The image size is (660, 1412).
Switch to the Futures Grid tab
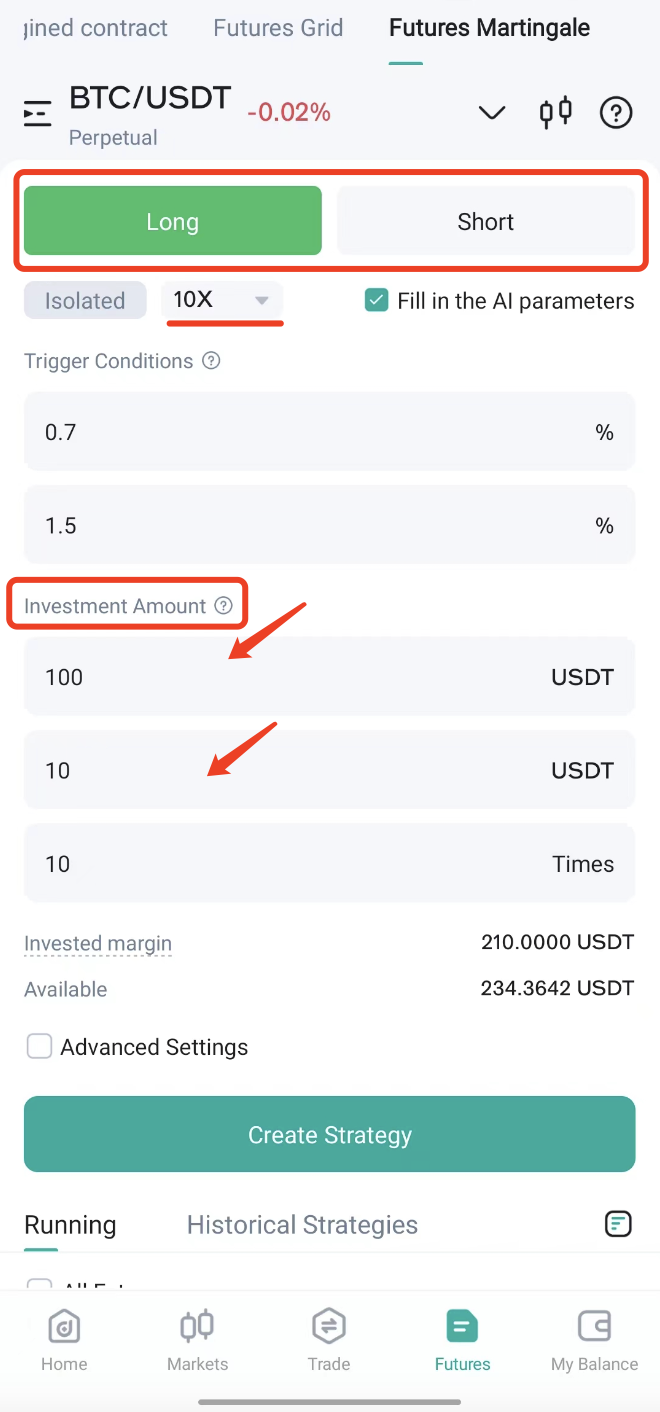278,28
